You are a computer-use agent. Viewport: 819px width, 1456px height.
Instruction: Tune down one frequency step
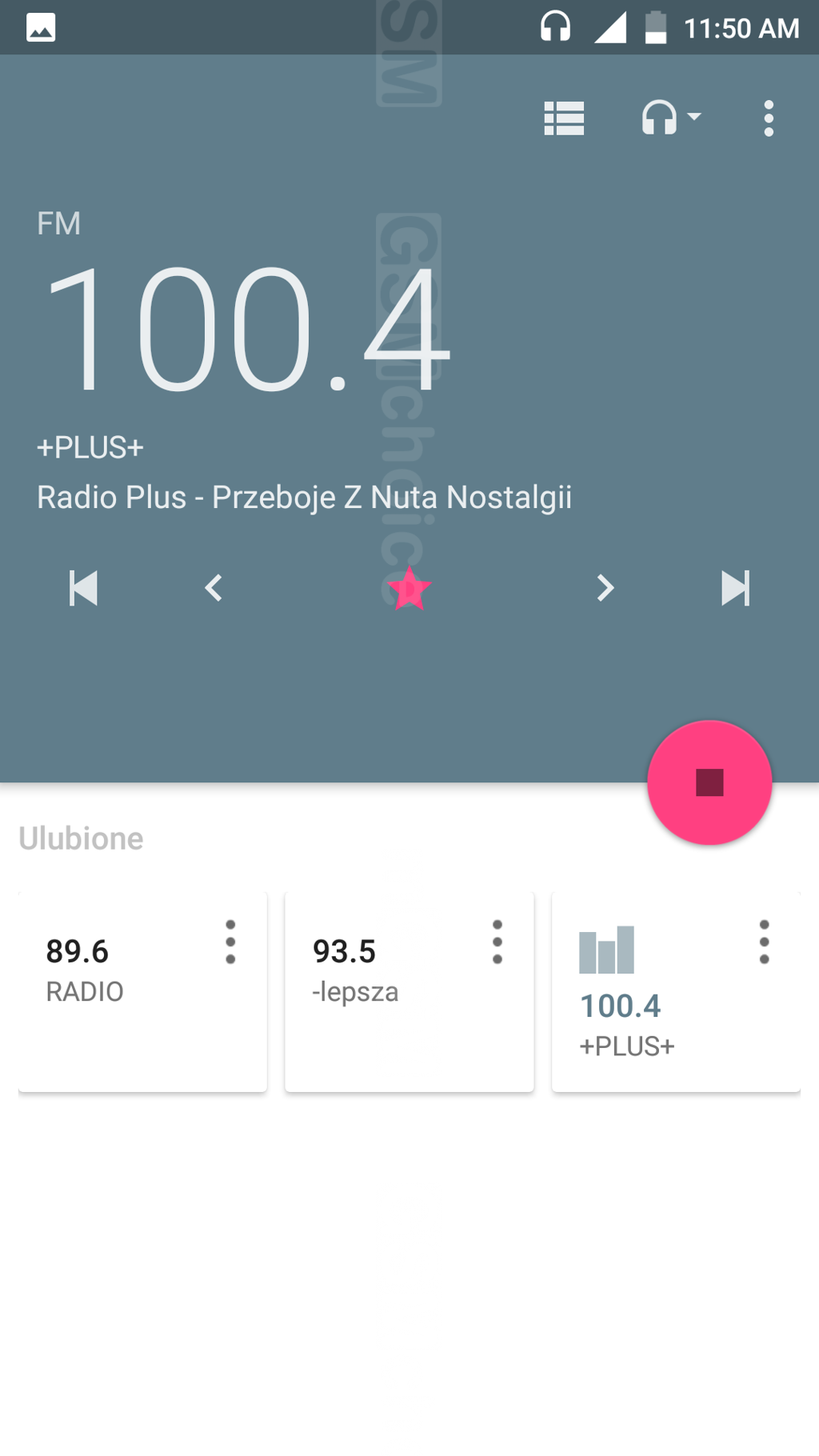214,589
